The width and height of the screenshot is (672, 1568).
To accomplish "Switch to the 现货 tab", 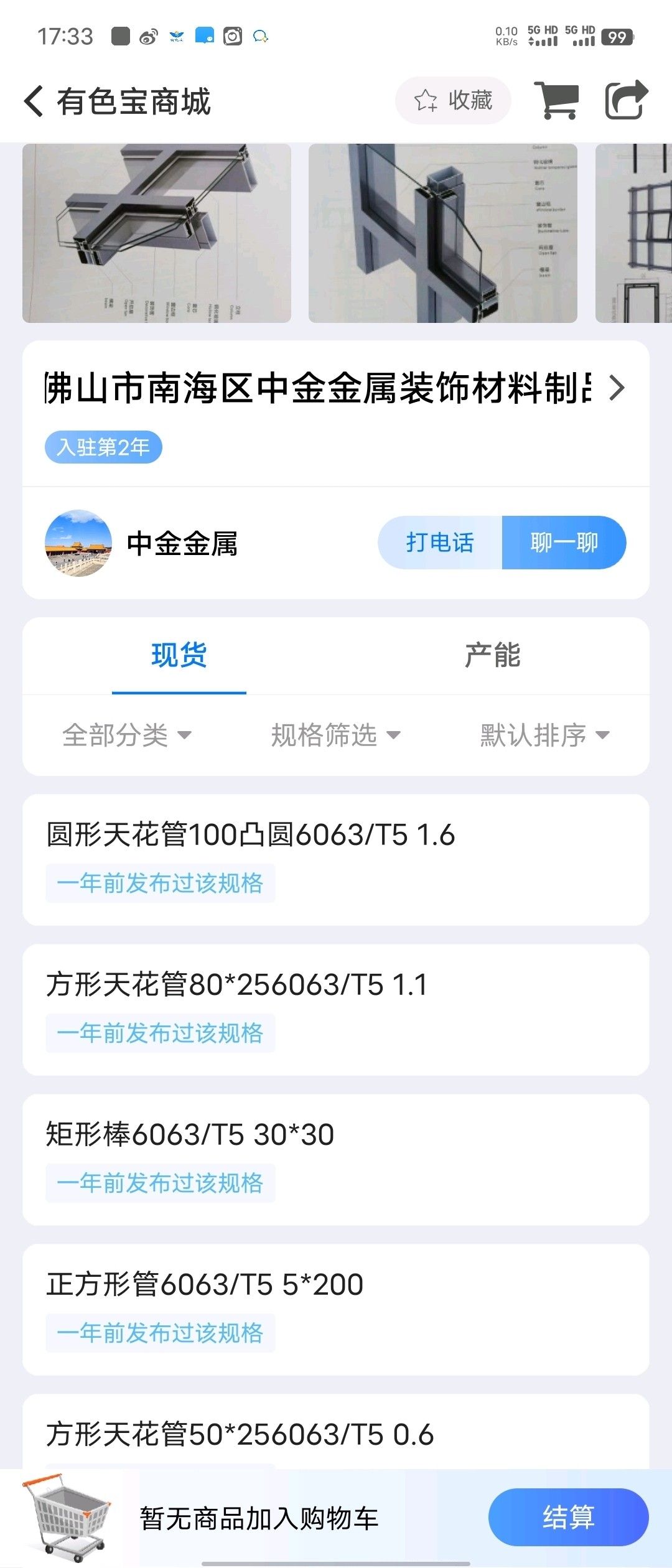I will tap(179, 656).
